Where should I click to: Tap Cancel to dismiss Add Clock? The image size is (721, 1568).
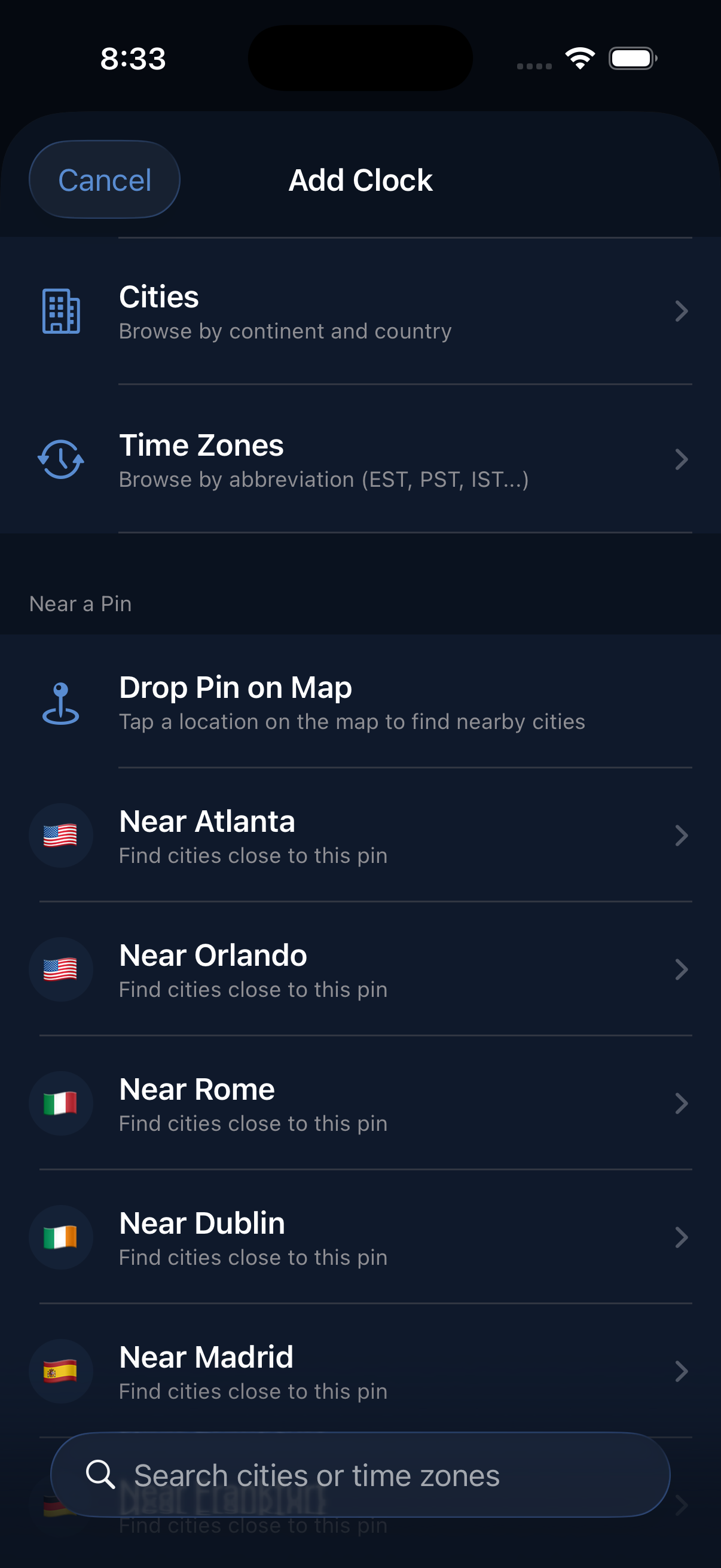coord(104,179)
